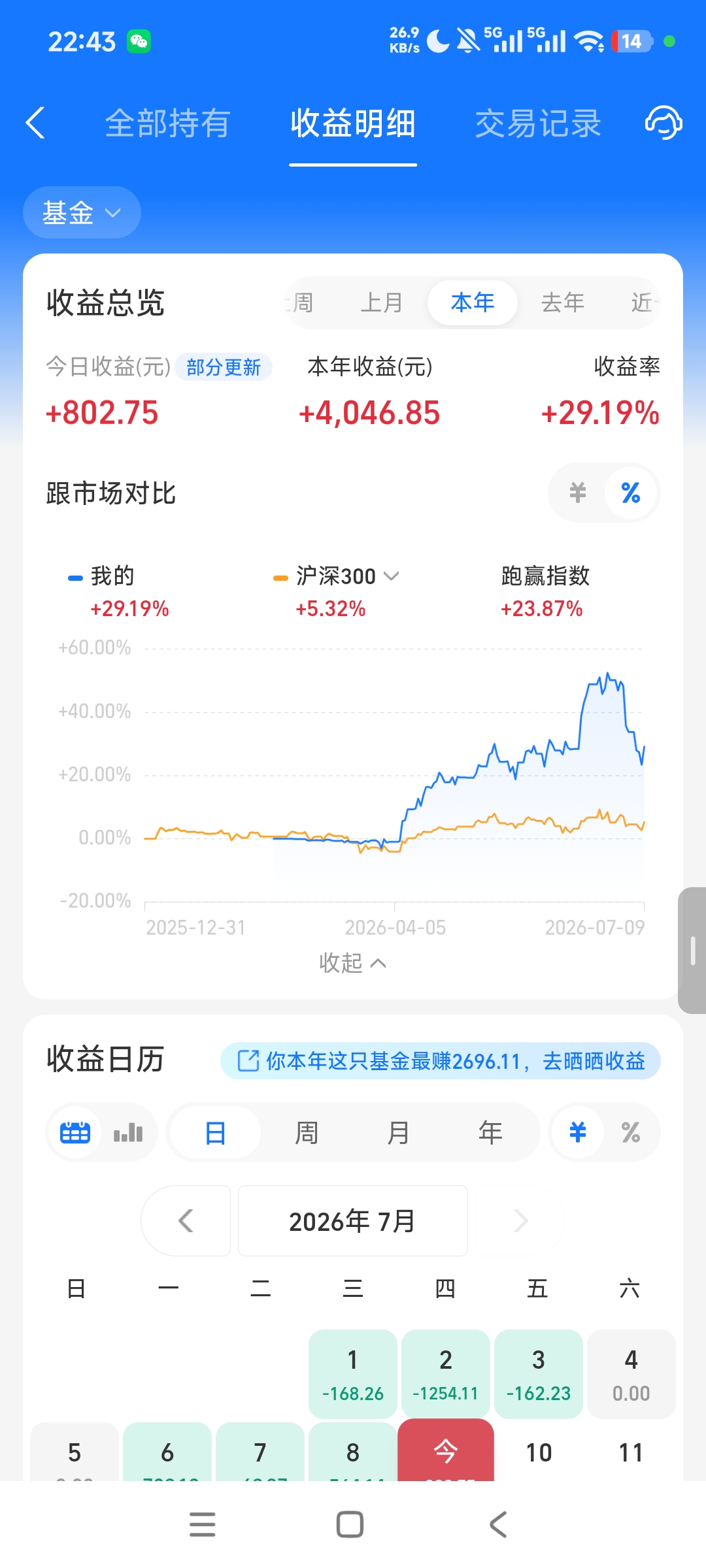Open the 沪深300 index dropdown
The image size is (706, 1568).
click(x=346, y=576)
